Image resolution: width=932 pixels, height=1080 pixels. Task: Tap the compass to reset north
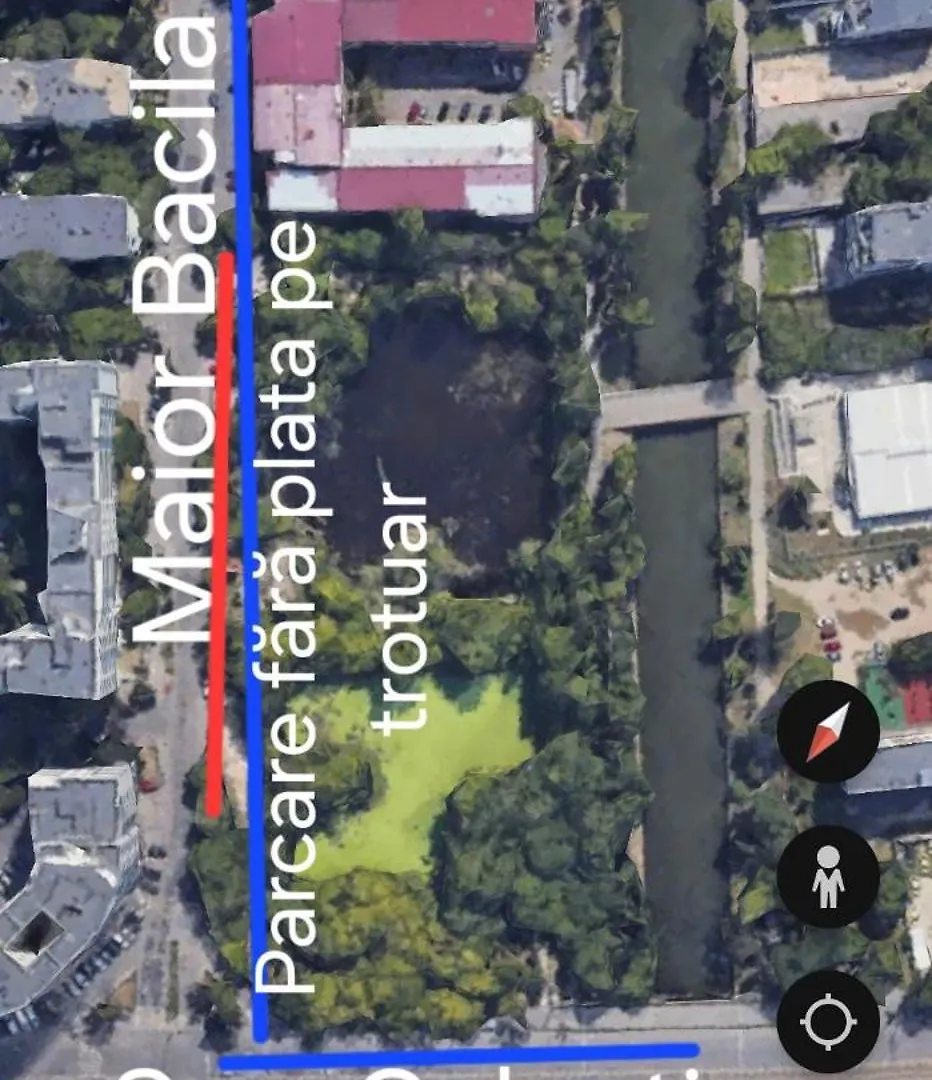[x=828, y=732]
